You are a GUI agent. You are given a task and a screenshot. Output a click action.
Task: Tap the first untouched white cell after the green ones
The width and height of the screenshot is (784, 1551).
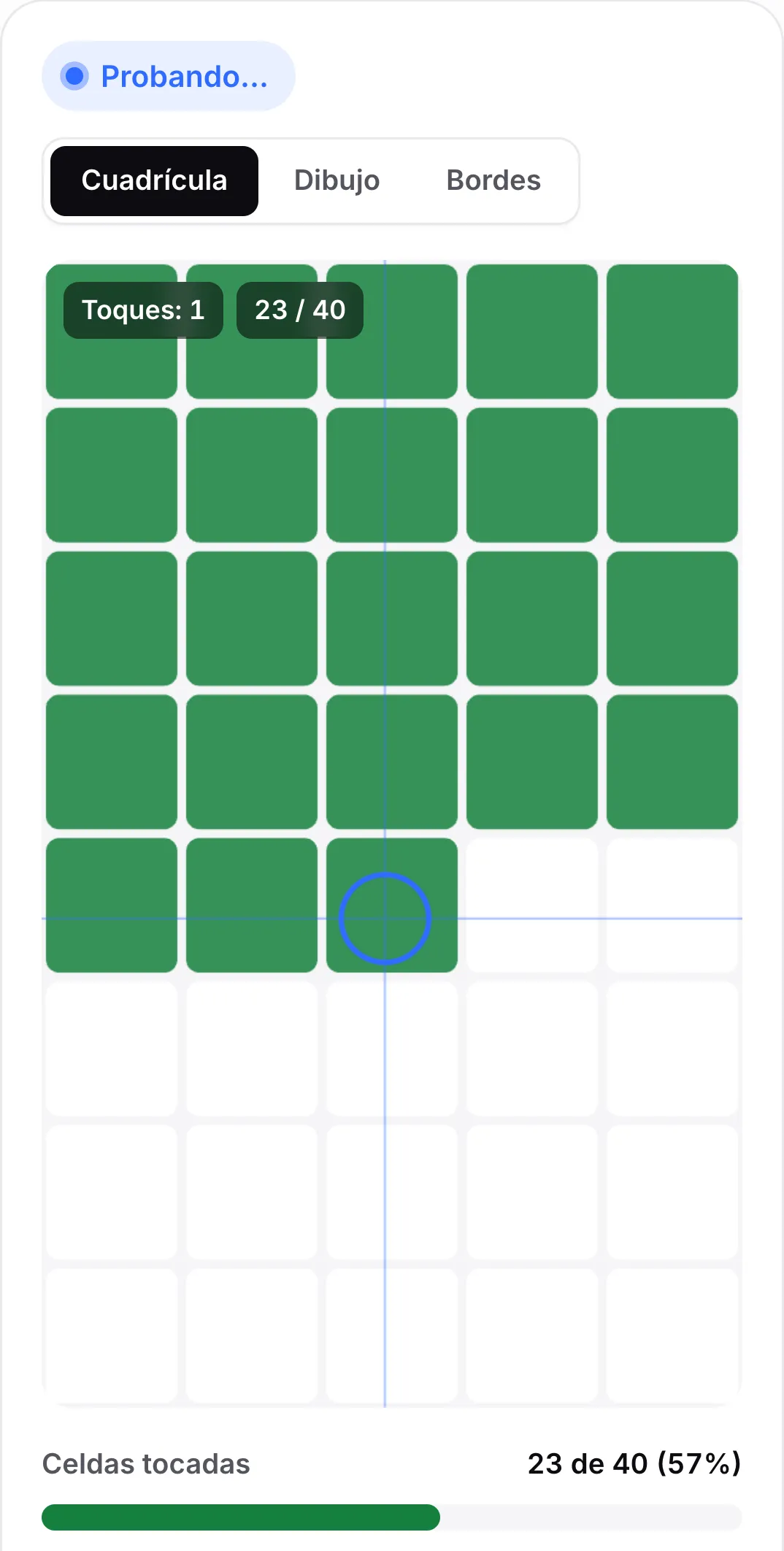pyautogui.click(x=532, y=905)
